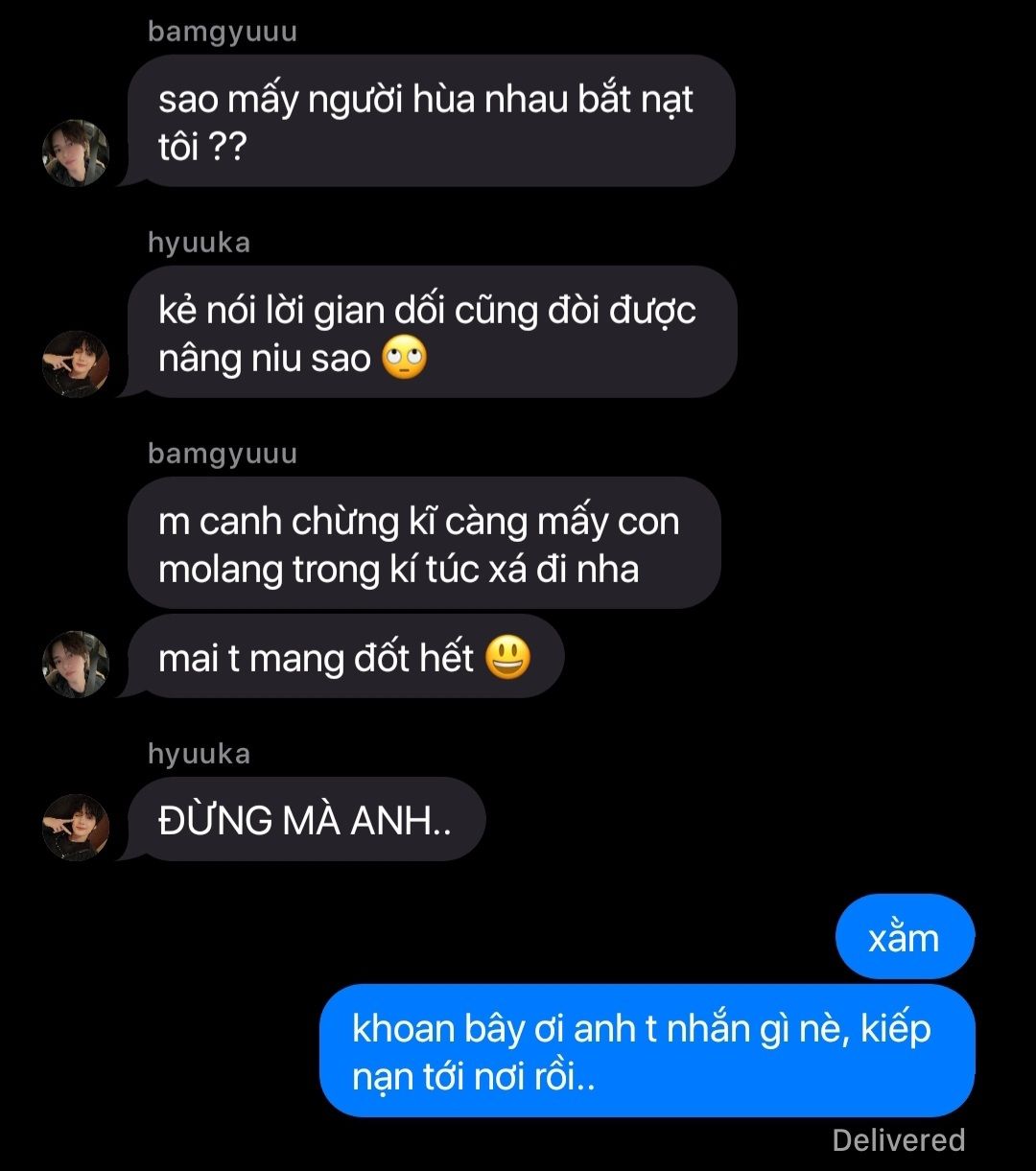This screenshot has width=1036, height=1171.
Task: Open bamgyuuu's avatar beside the 'bắt nạt tôi' message
Action: pos(76,153)
